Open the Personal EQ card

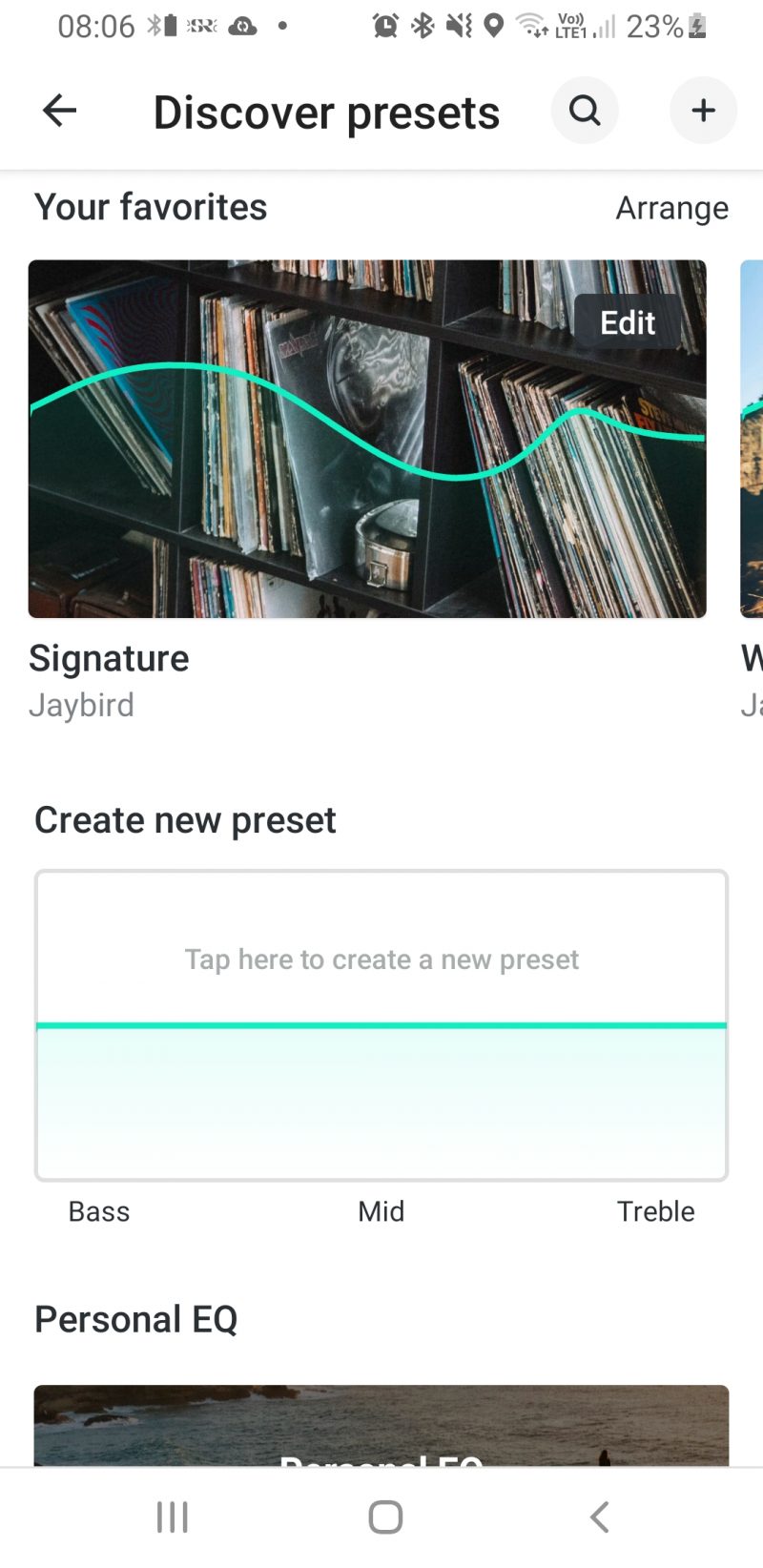[381, 1425]
